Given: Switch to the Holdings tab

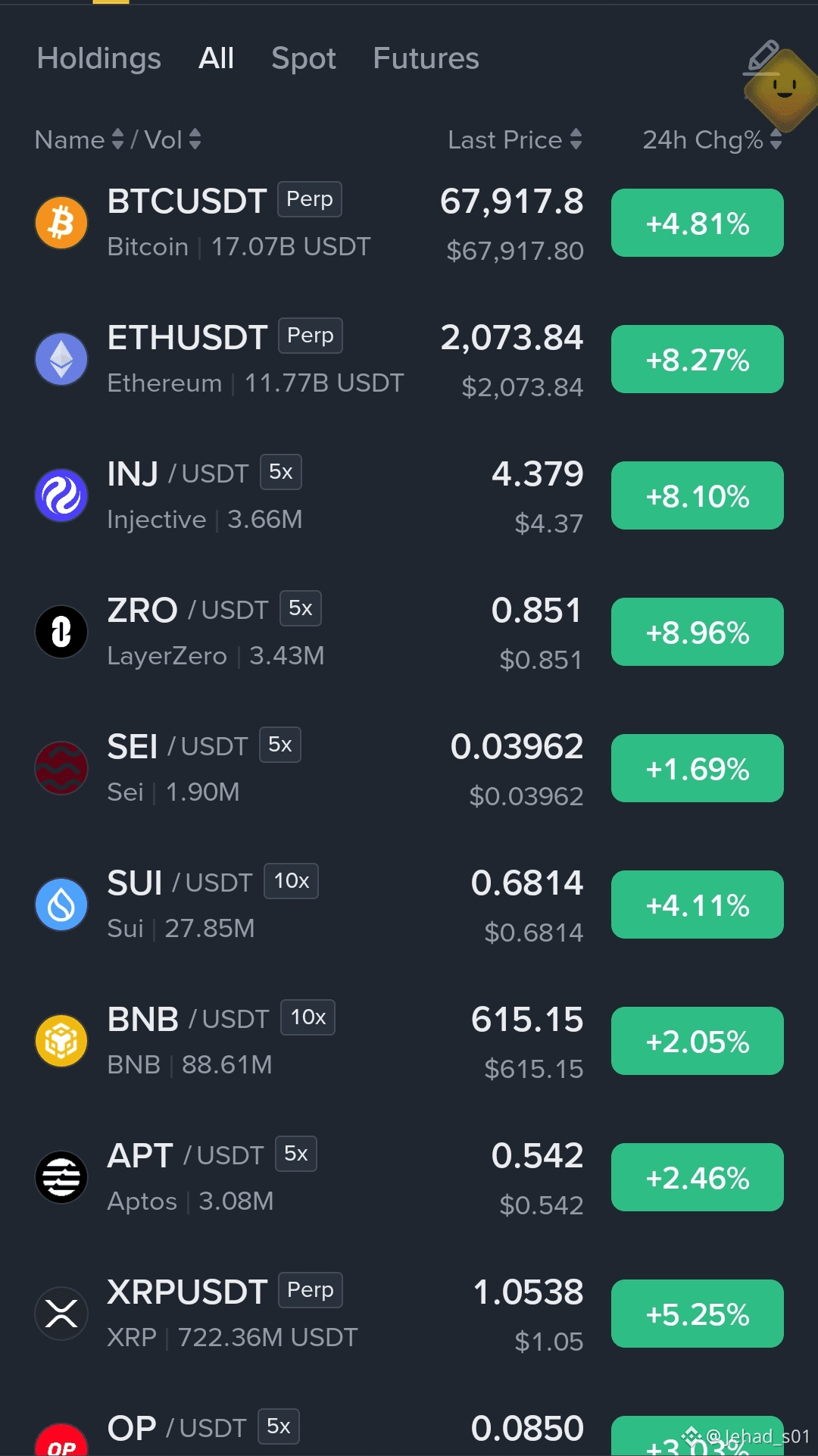Looking at the screenshot, I should [98, 58].
